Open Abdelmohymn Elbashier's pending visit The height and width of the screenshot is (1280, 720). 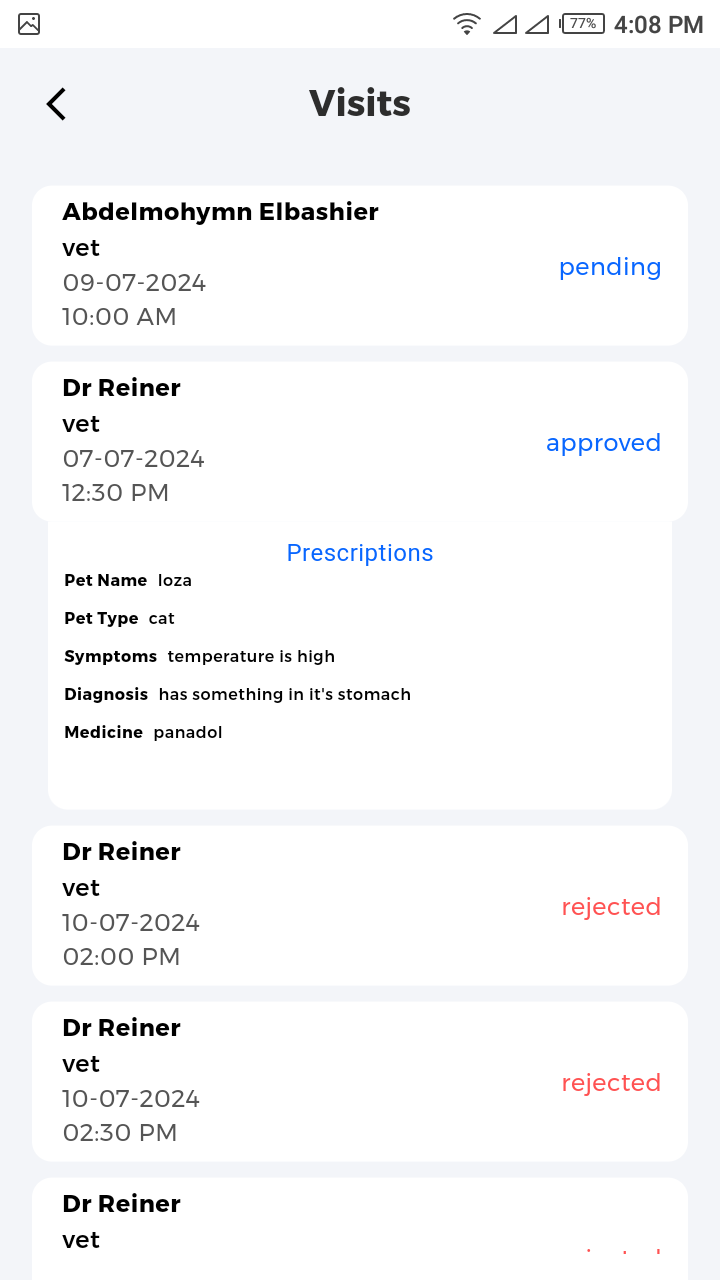[x=360, y=265]
